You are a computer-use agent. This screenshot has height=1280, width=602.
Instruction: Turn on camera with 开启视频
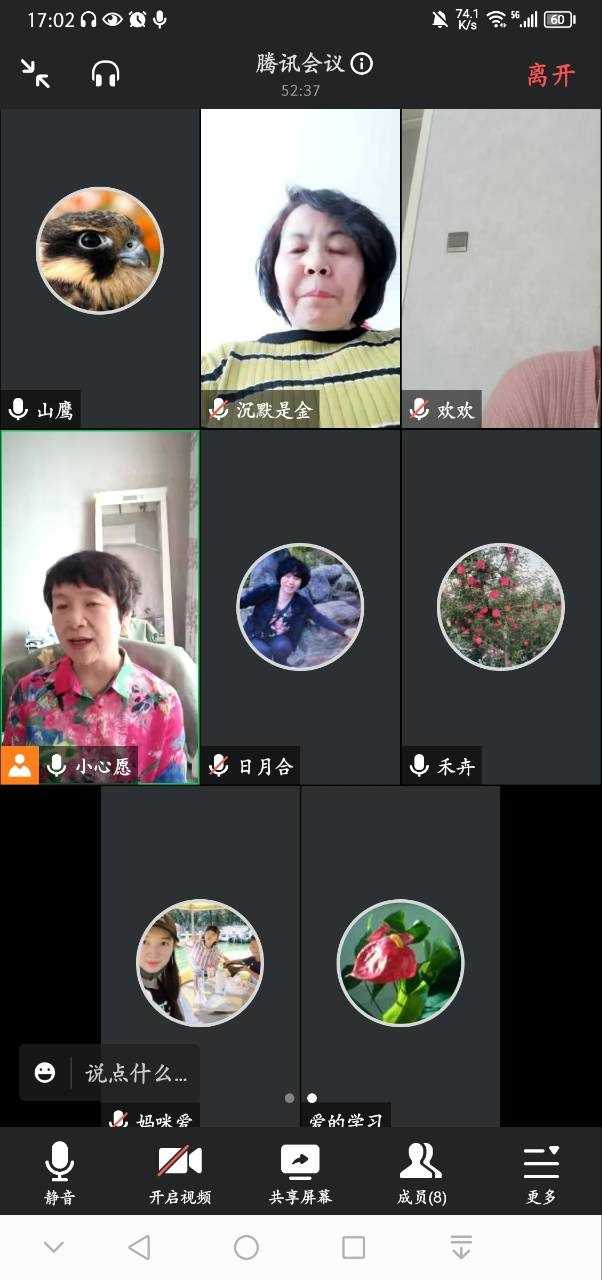(180, 1172)
